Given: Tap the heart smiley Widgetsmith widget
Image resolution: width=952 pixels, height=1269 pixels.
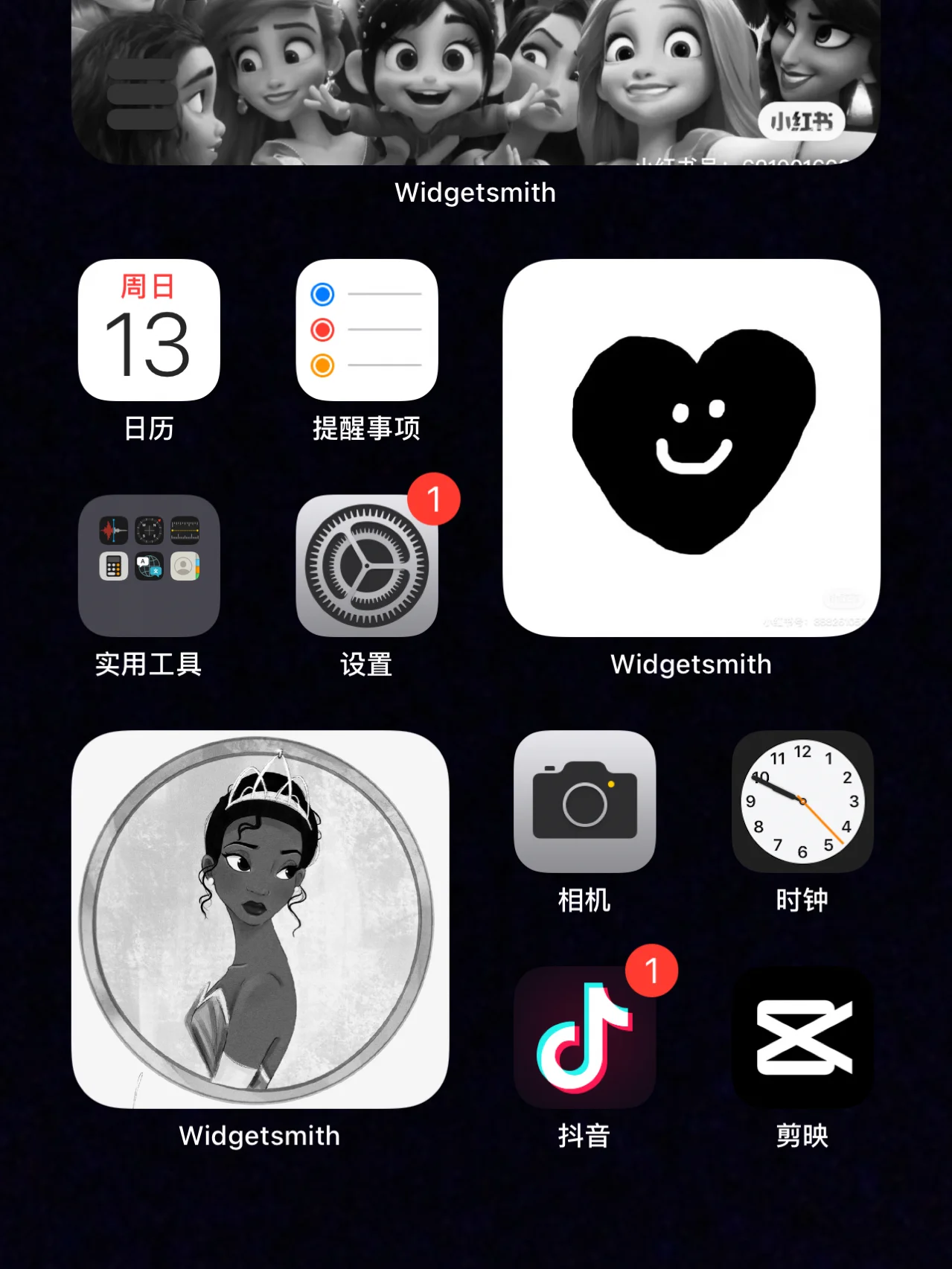Looking at the screenshot, I should pyautogui.click(x=691, y=448).
